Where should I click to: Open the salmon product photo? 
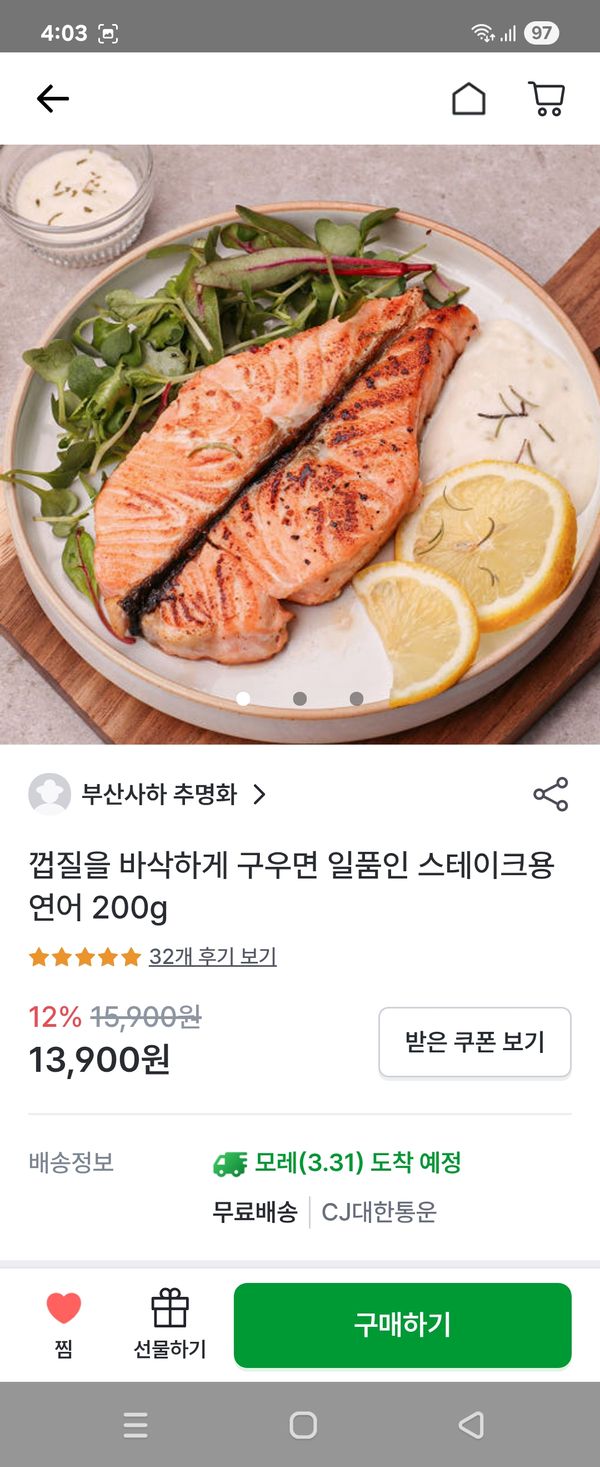click(300, 445)
